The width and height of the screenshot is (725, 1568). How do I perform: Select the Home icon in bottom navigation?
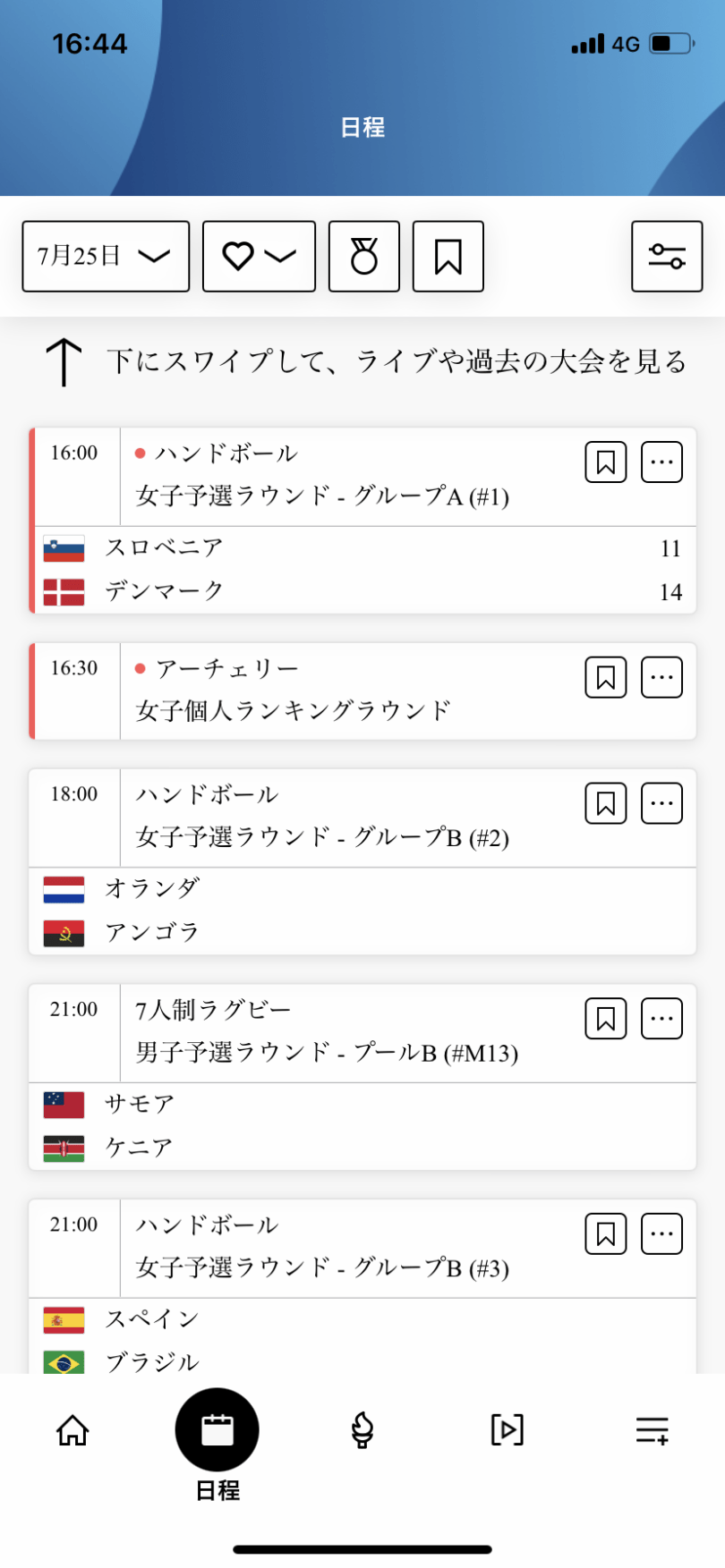pos(72,1429)
